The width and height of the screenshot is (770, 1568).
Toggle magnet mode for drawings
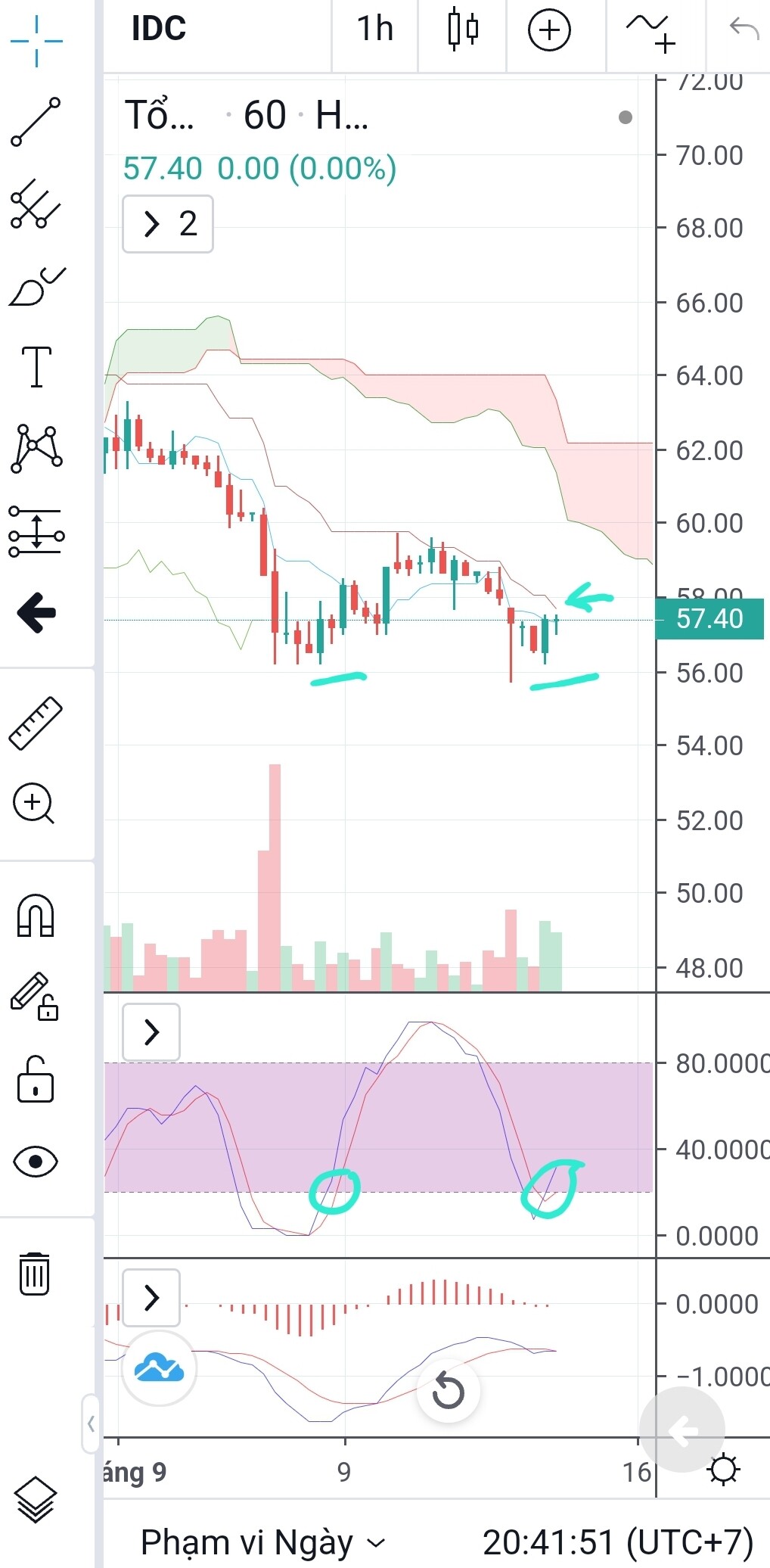click(x=36, y=916)
